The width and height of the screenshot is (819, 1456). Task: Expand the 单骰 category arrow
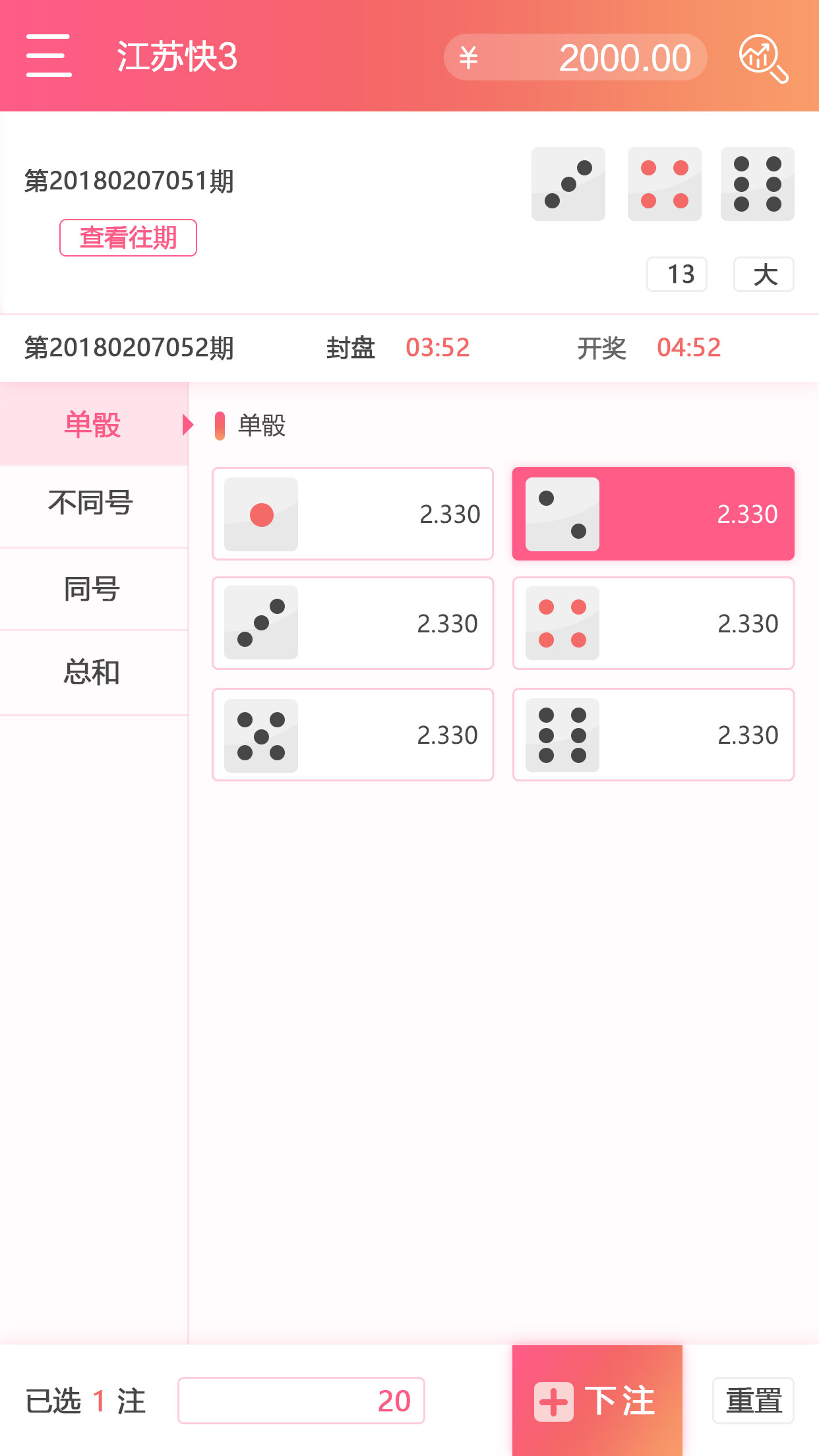(x=187, y=425)
